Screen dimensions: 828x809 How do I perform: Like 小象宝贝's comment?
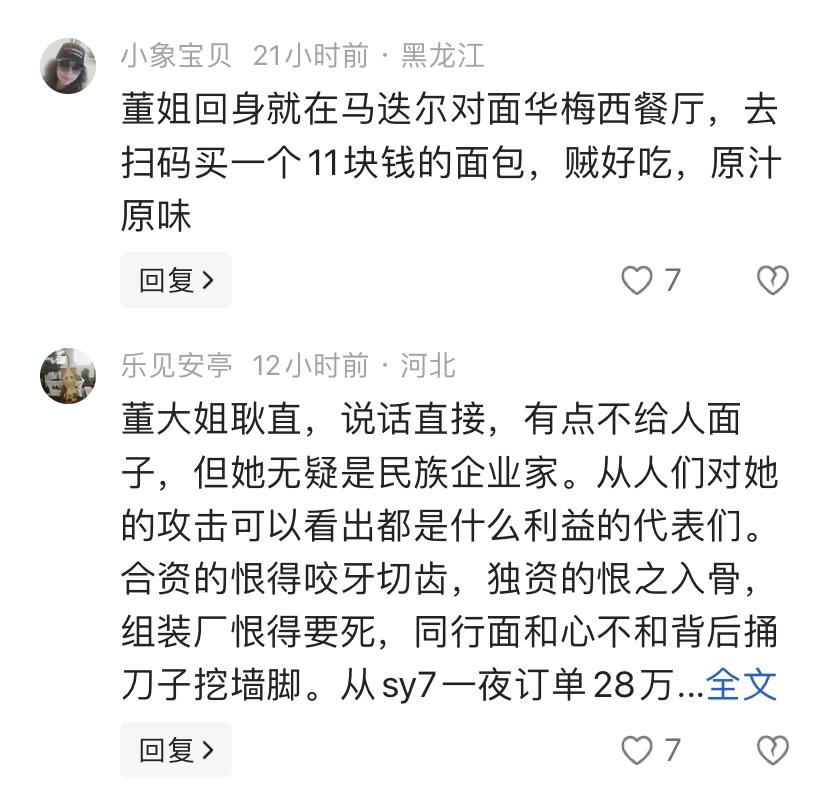pyautogui.click(x=637, y=281)
